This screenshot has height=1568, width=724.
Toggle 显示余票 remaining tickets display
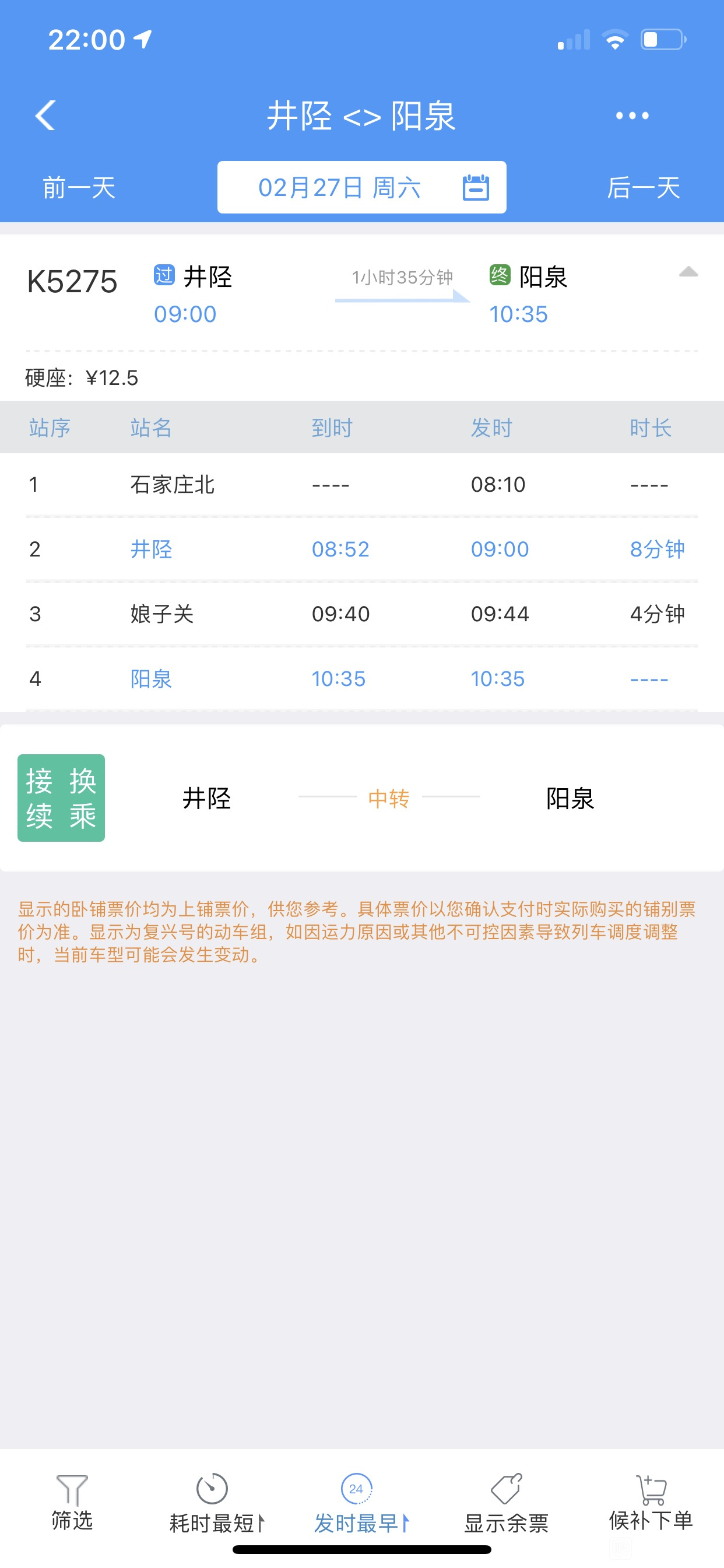[x=506, y=1503]
